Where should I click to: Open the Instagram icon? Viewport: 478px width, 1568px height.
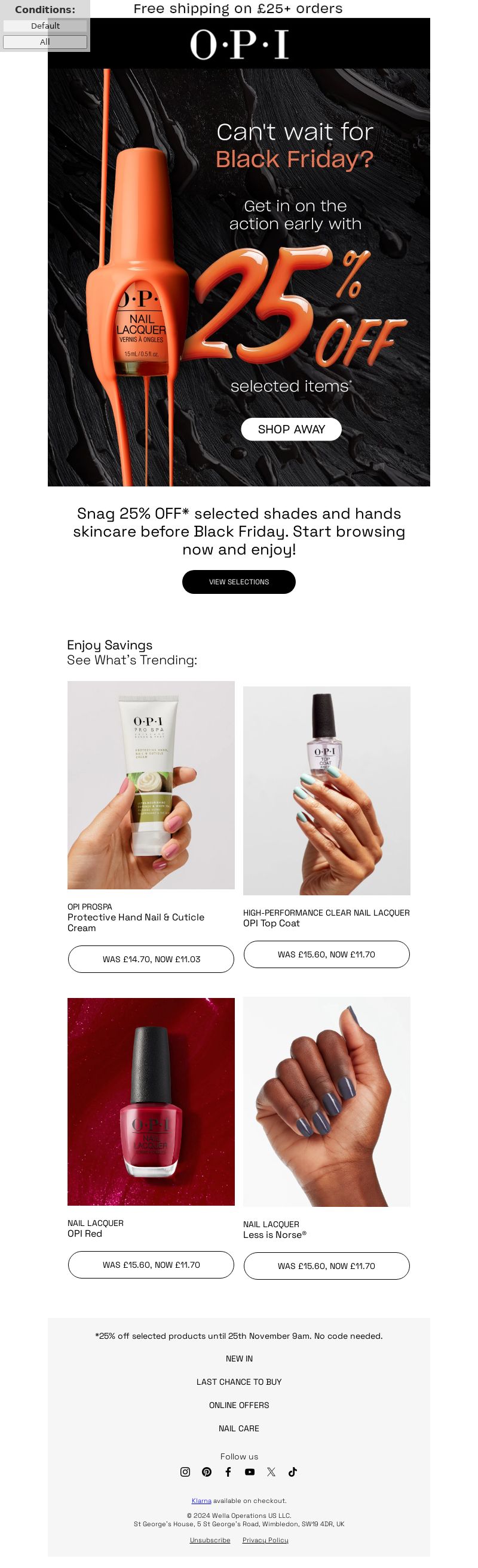point(185,1472)
